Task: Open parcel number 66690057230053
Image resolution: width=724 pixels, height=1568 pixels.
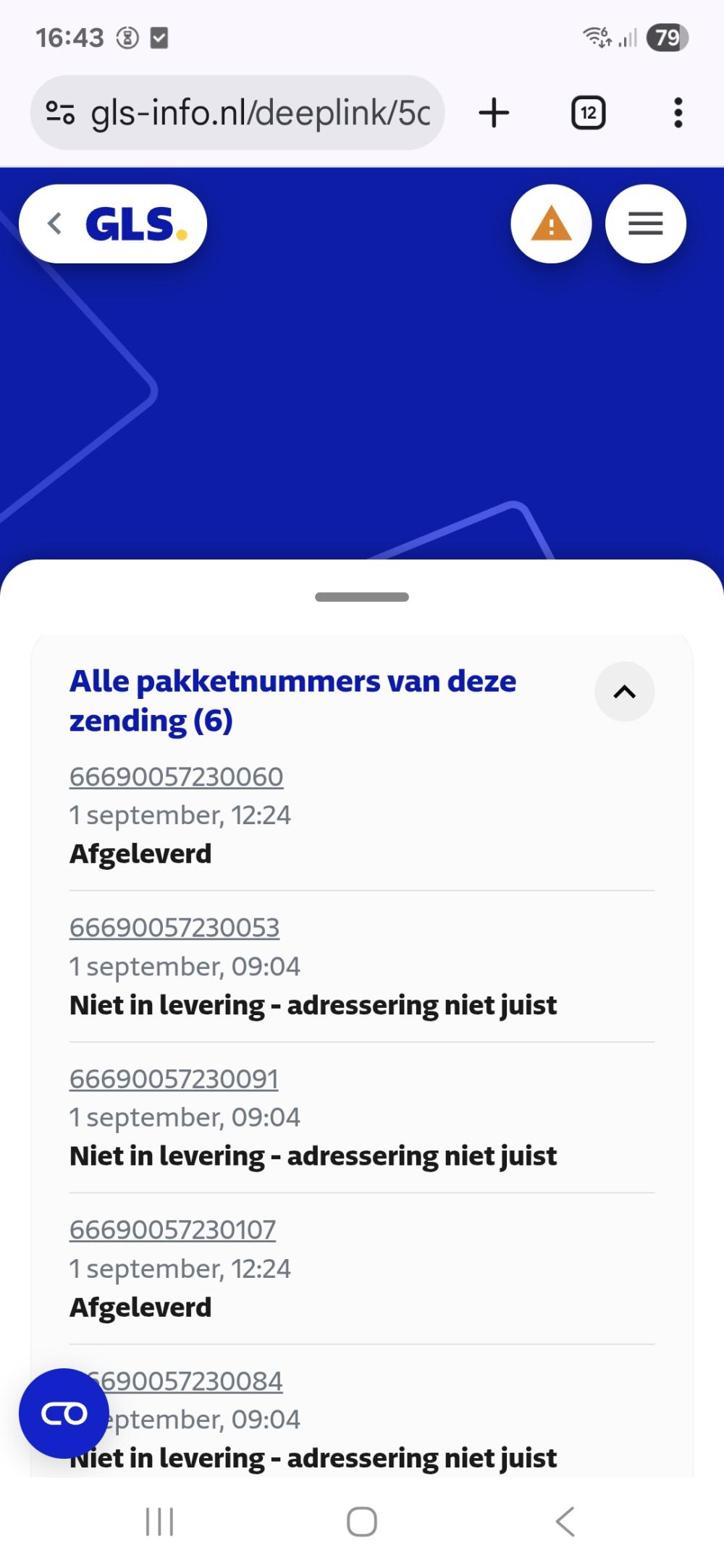Action: 174,928
